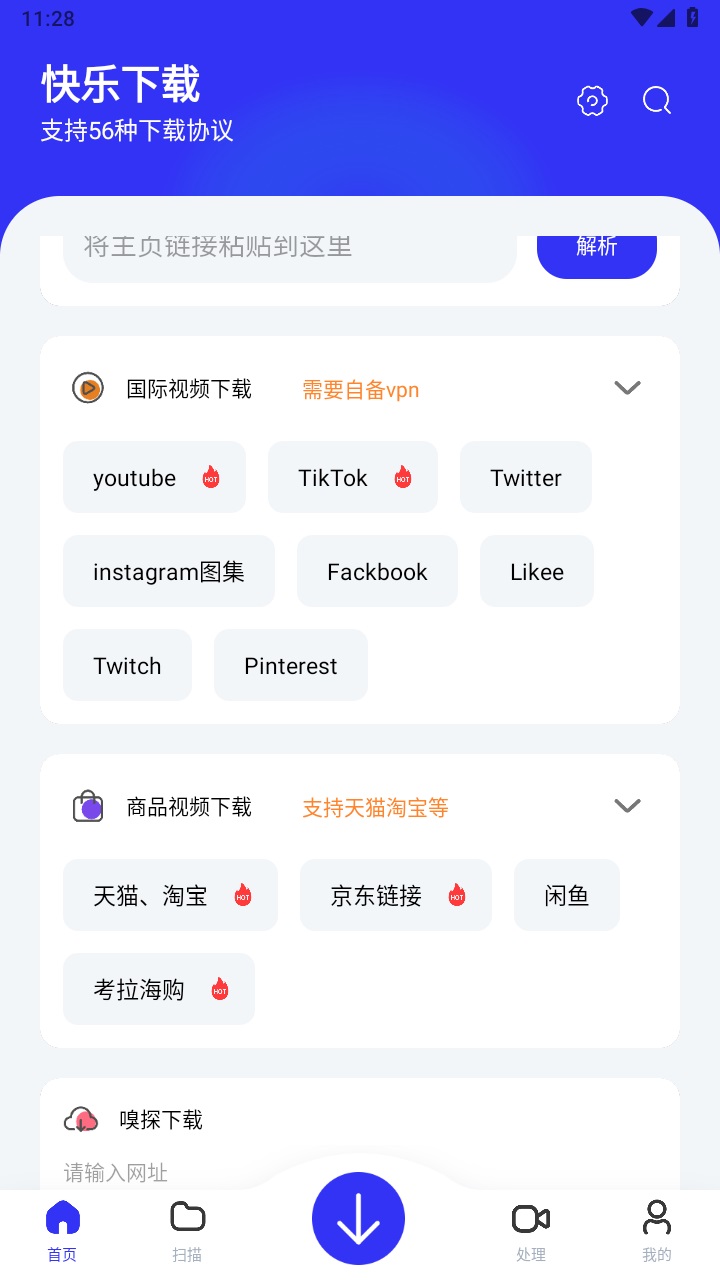Select the 闲鱼 chip

[567, 895]
